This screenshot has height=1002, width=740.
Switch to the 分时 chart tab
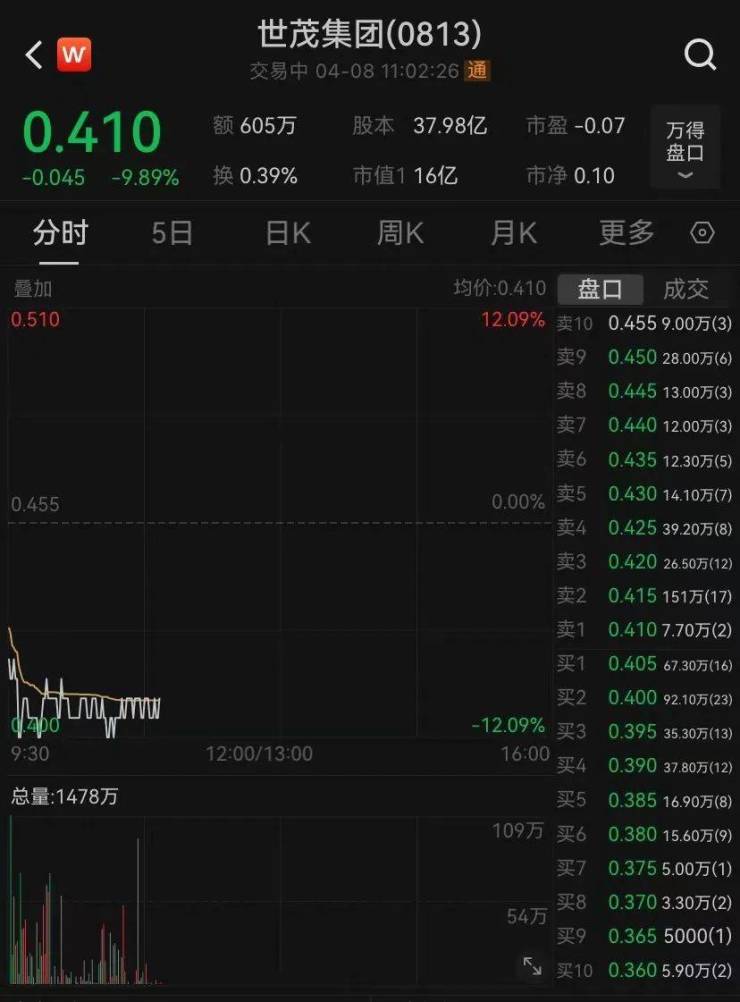point(60,234)
